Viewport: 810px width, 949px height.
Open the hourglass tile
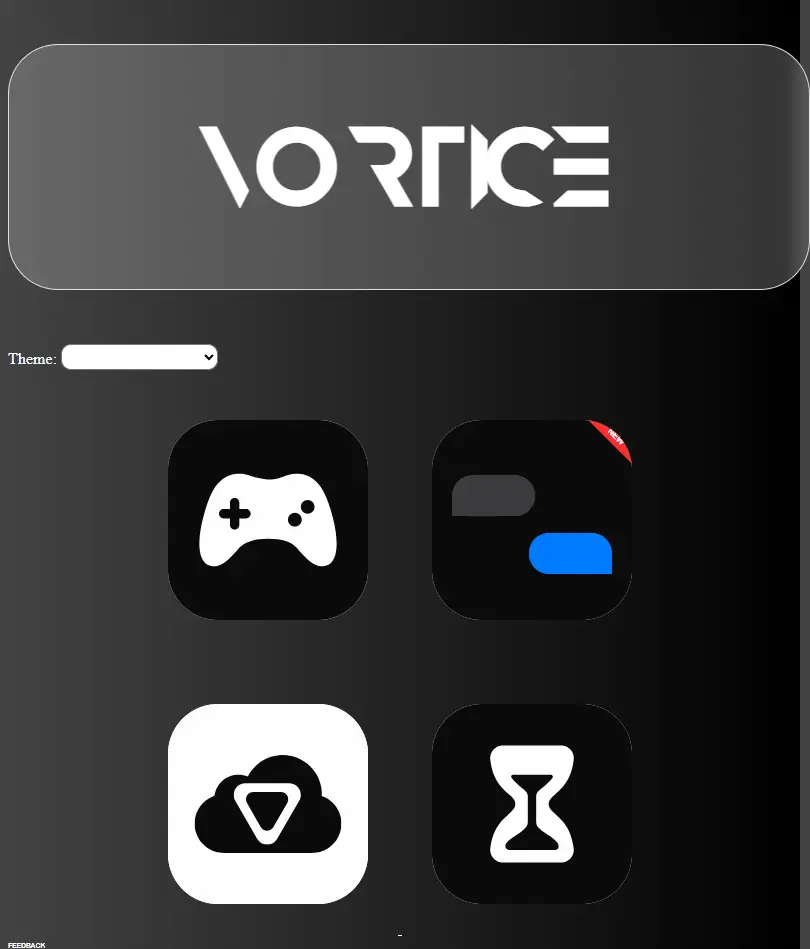click(x=532, y=804)
